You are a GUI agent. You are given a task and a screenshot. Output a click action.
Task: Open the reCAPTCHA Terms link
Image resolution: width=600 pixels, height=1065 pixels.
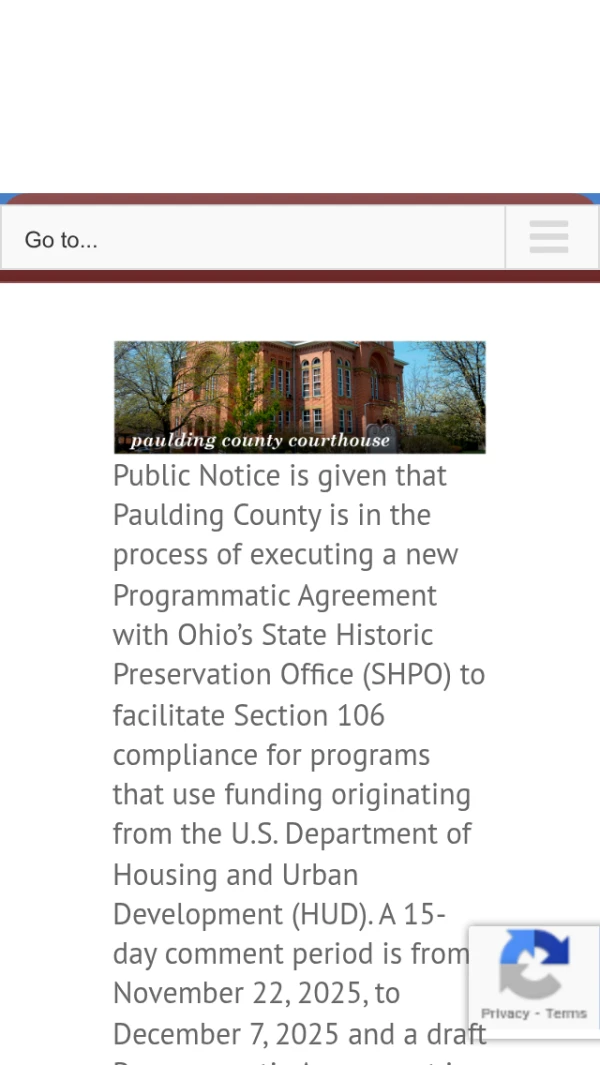566,1013
